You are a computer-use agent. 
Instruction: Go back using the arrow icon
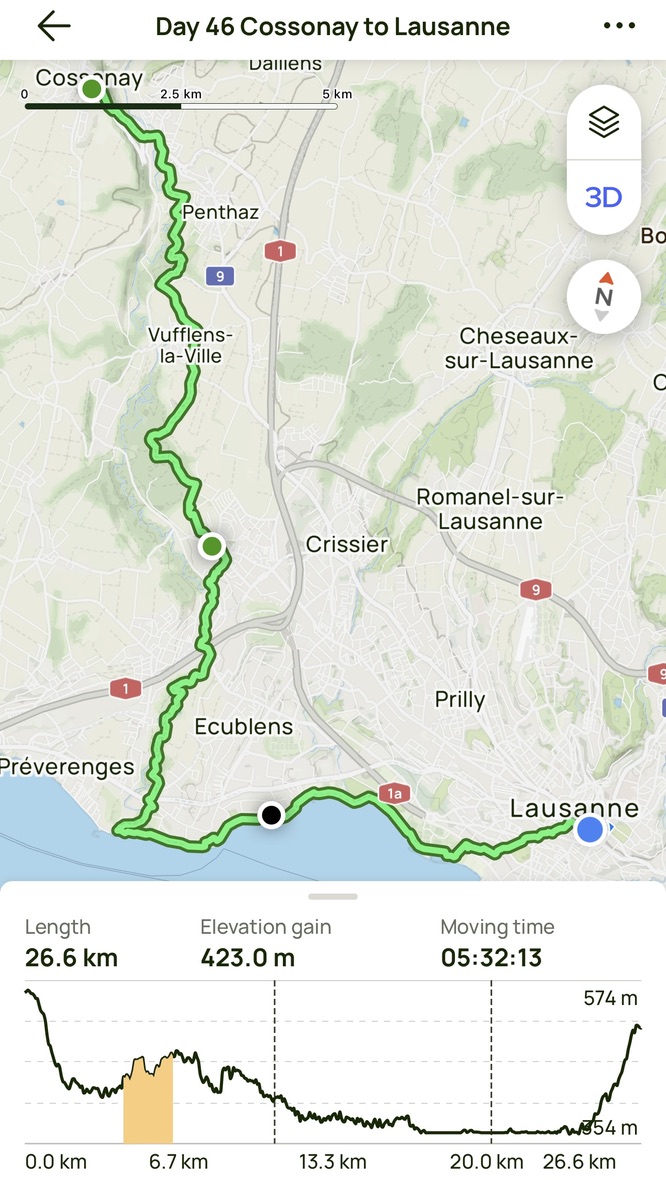54,26
